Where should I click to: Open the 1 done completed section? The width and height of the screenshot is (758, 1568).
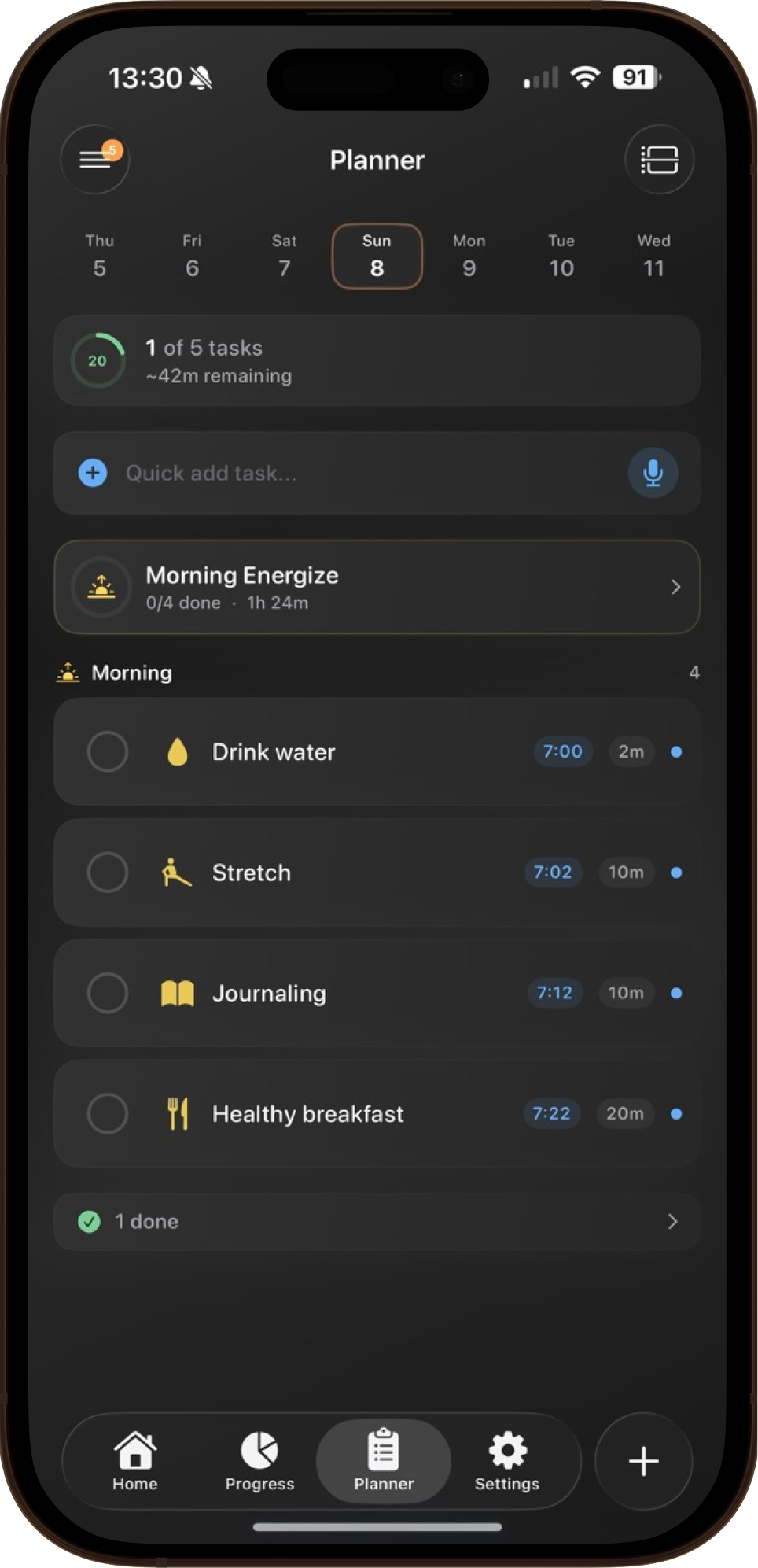click(x=672, y=1221)
